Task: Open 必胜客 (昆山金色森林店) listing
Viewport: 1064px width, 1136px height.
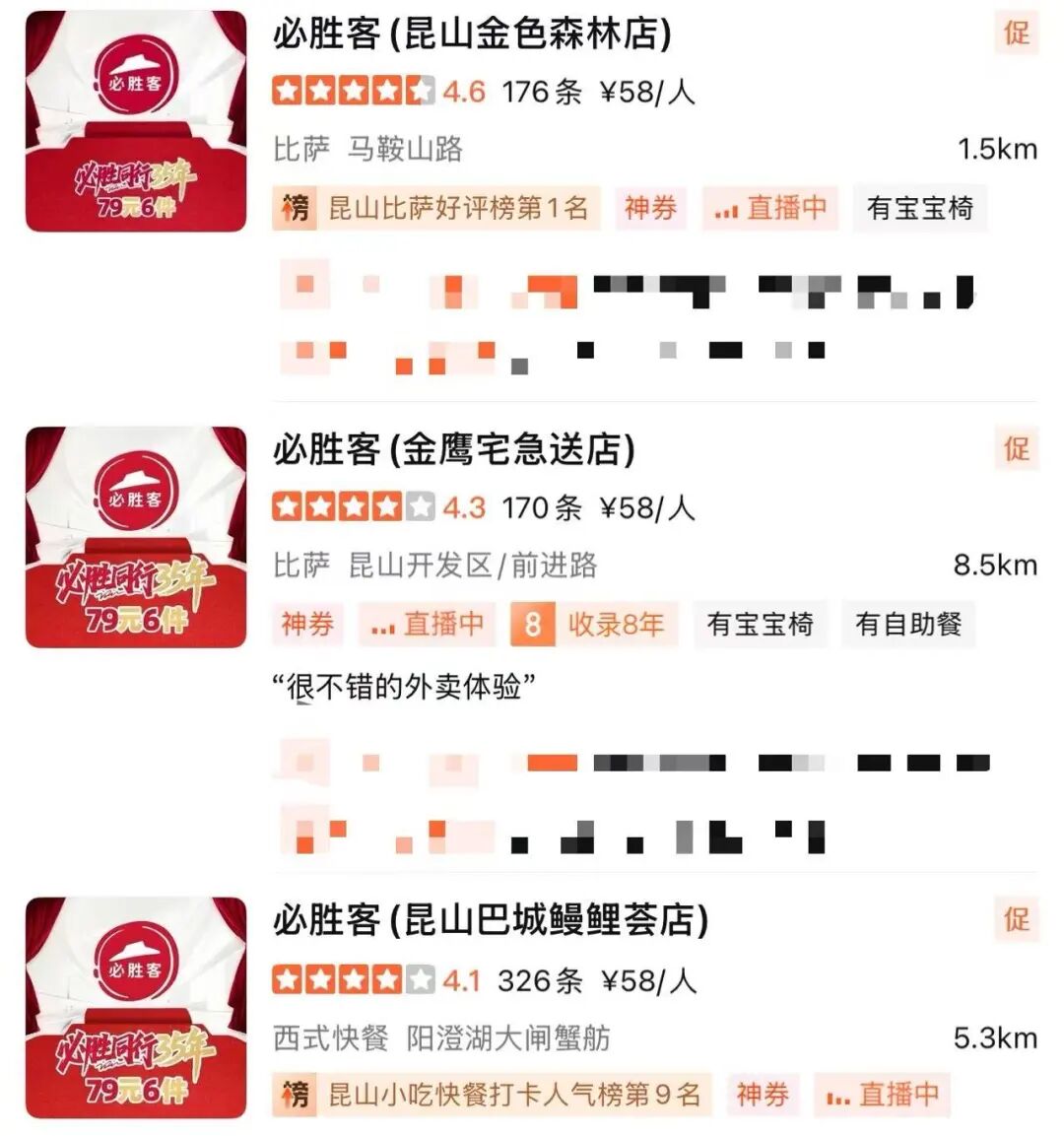Action: click(x=473, y=34)
